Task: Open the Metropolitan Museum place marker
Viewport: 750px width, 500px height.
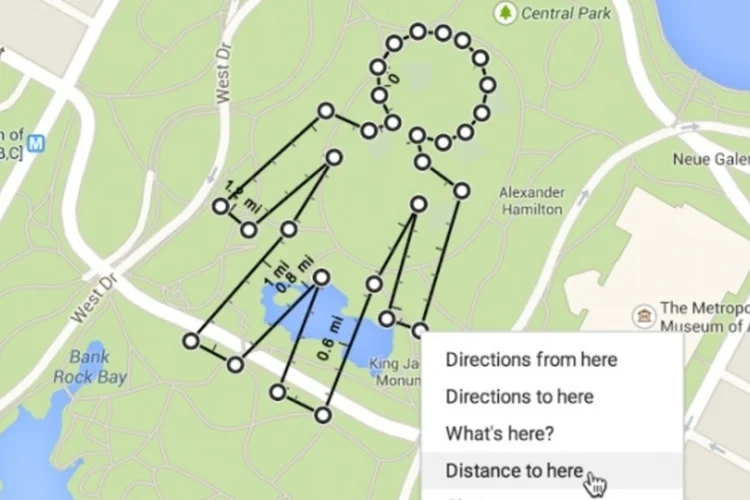Action: click(645, 316)
